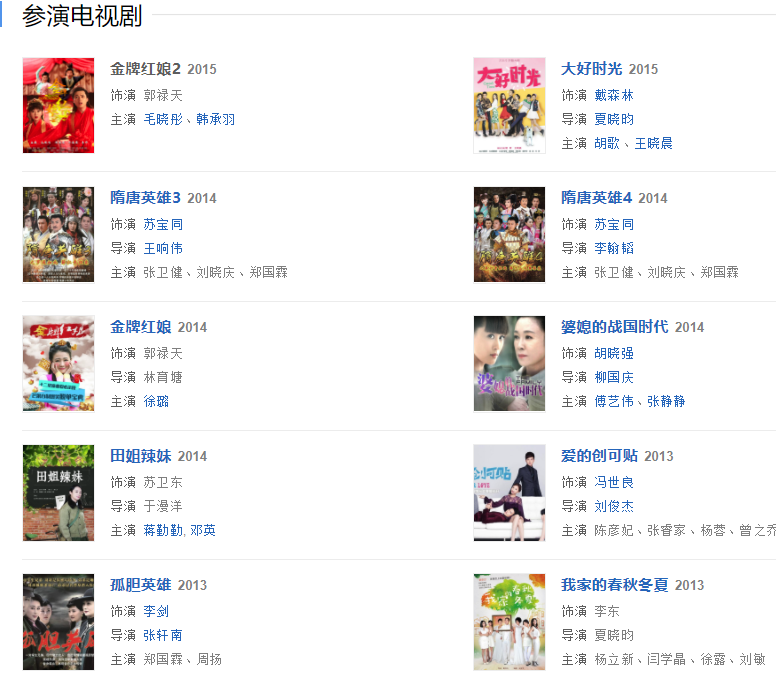The width and height of the screenshot is (776, 683).
Task: Open the 隋唐英雄3 title link
Action: tap(146, 198)
